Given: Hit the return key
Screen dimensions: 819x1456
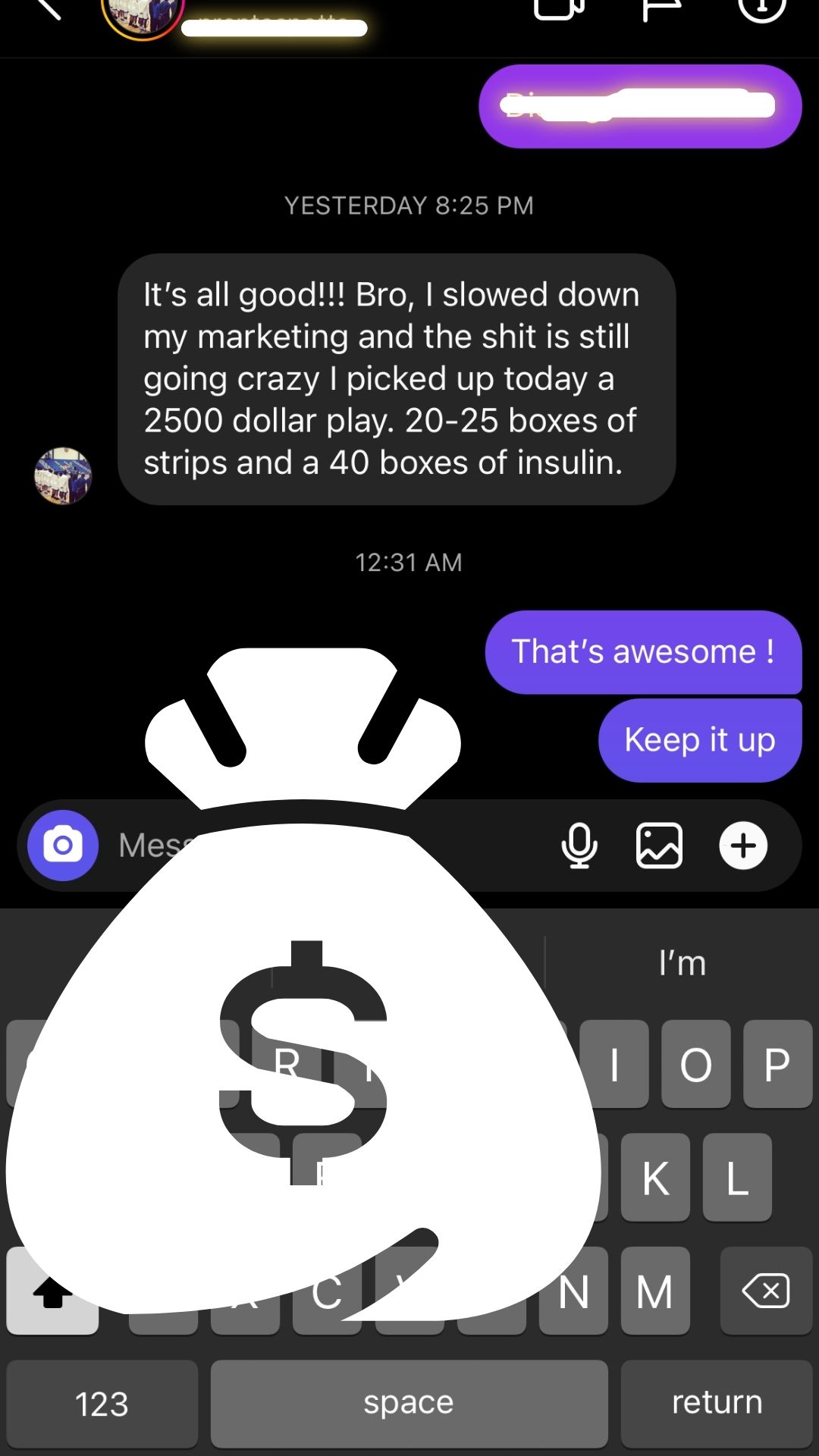Looking at the screenshot, I should pos(717,1404).
